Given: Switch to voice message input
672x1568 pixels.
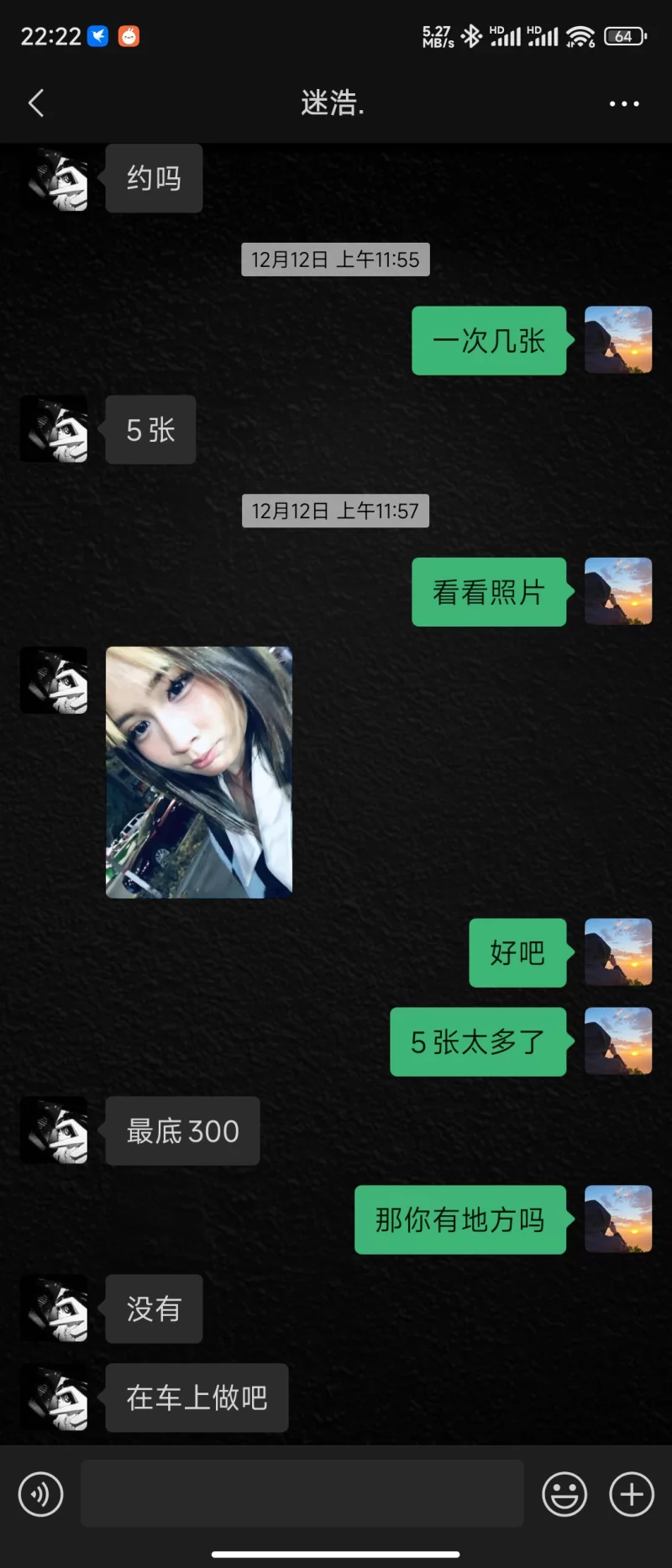Looking at the screenshot, I should 40,1494.
